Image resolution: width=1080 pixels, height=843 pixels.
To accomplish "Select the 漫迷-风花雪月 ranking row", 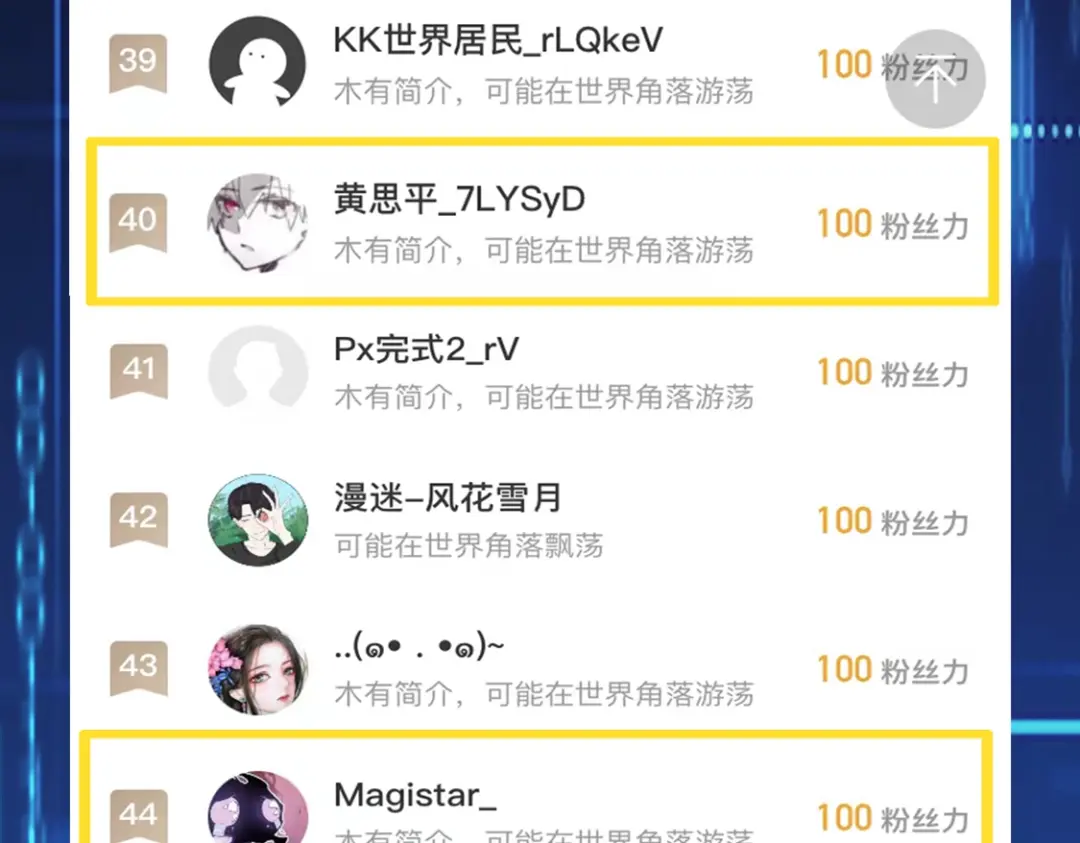I will (541, 520).
